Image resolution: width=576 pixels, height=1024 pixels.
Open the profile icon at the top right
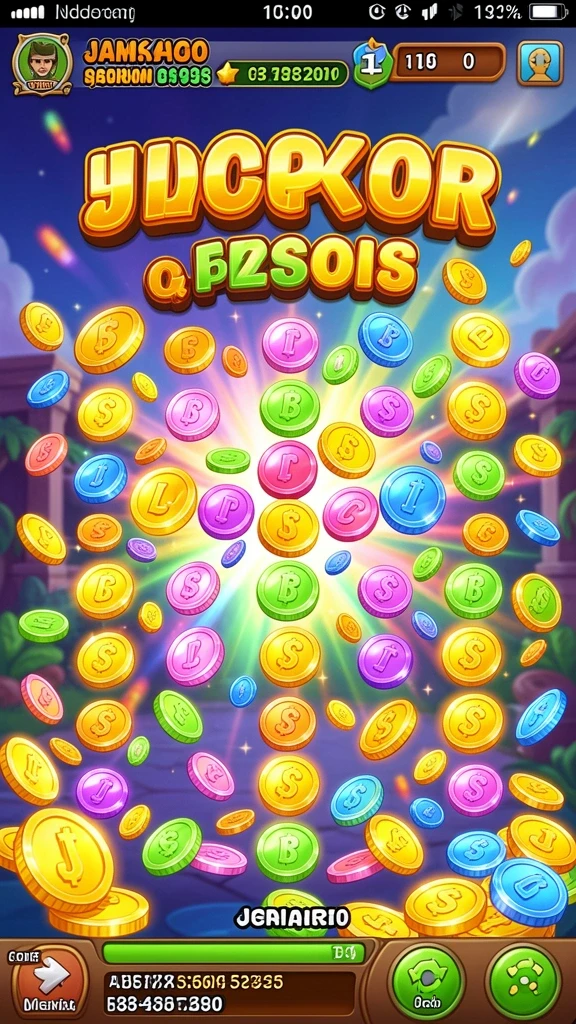(x=540, y=63)
